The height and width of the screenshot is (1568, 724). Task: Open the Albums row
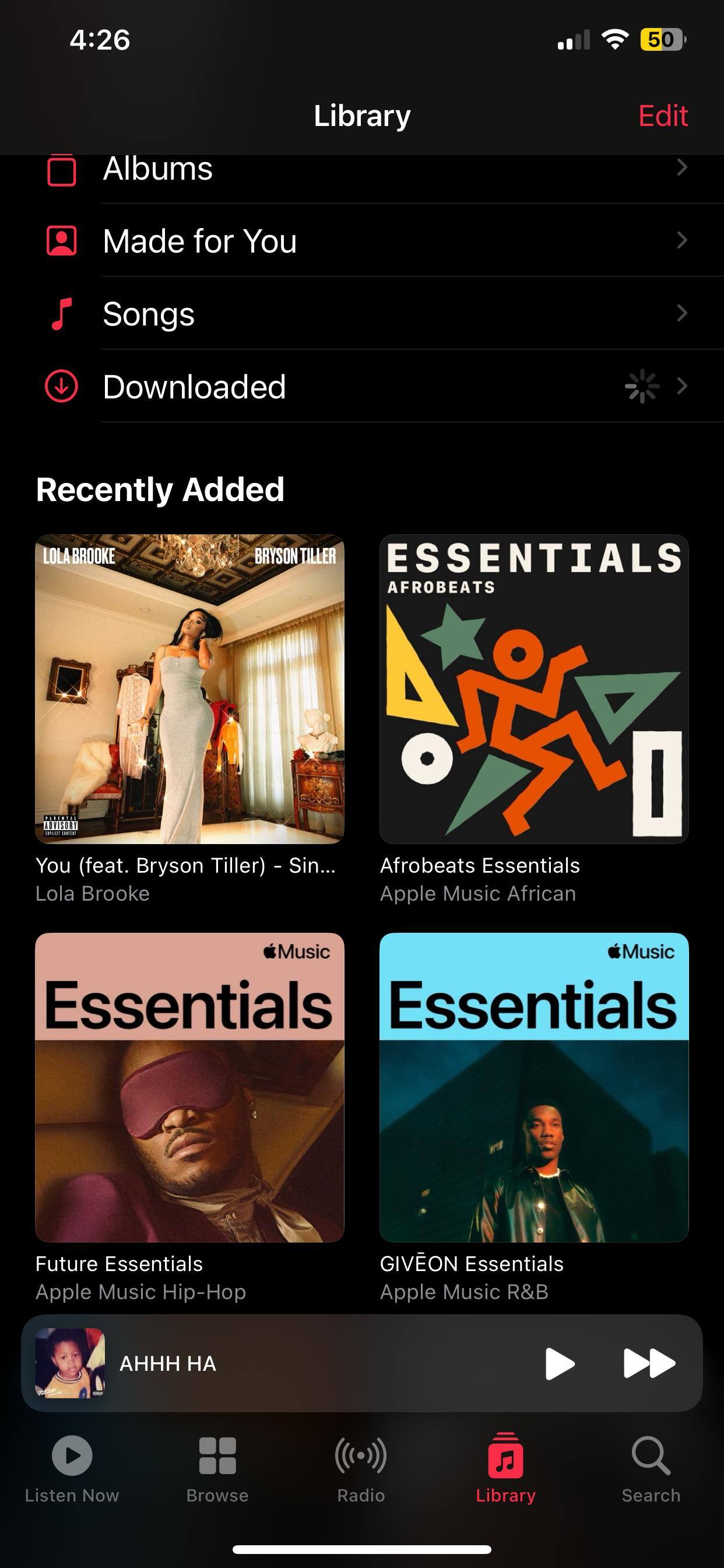pyautogui.click(x=365, y=170)
